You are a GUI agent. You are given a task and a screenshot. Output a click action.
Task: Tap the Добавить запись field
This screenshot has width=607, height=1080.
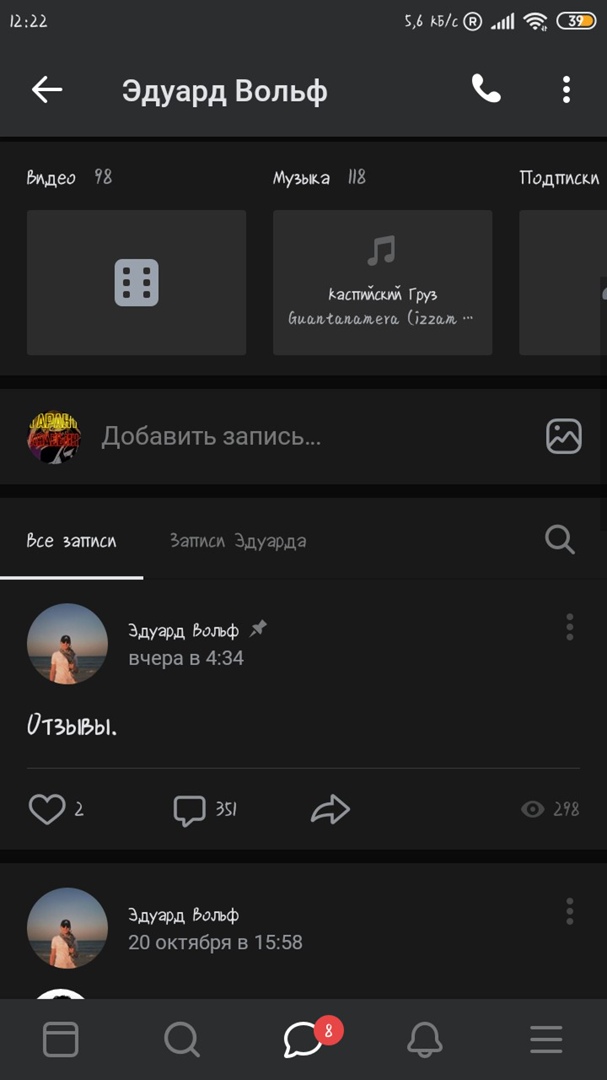pos(300,436)
